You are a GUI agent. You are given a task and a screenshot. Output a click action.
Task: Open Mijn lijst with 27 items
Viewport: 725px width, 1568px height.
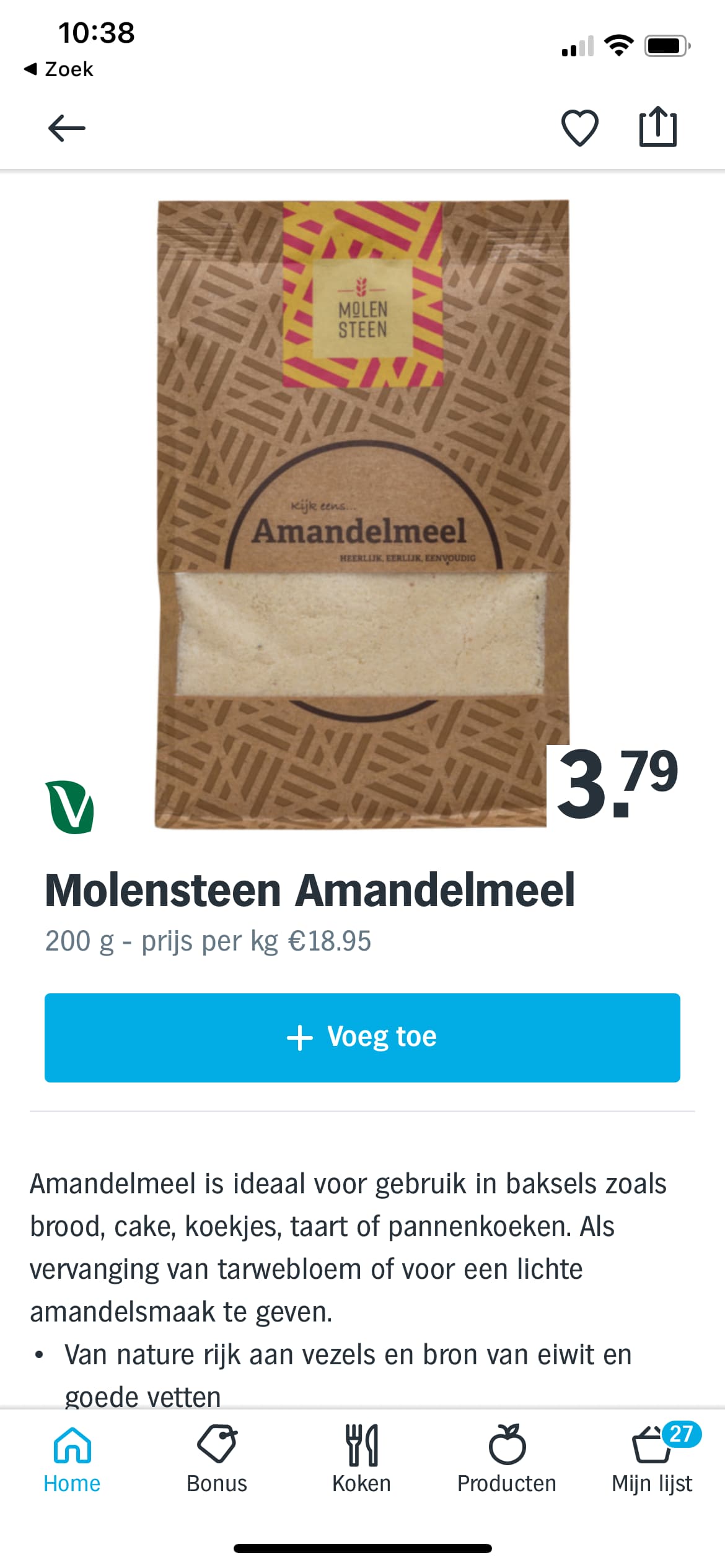[x=652, y=1460]
